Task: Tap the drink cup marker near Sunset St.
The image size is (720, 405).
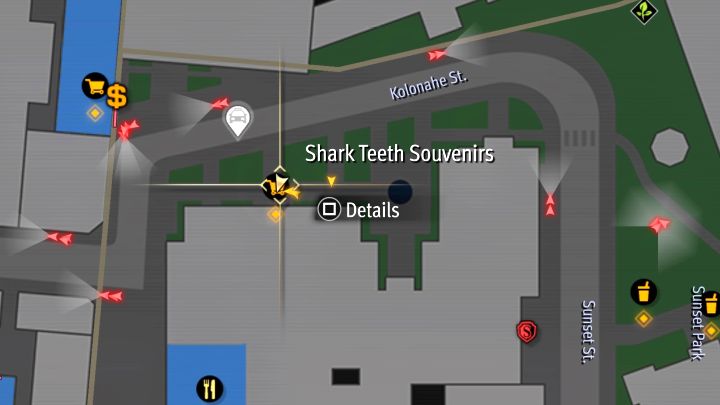Action: 644,292
